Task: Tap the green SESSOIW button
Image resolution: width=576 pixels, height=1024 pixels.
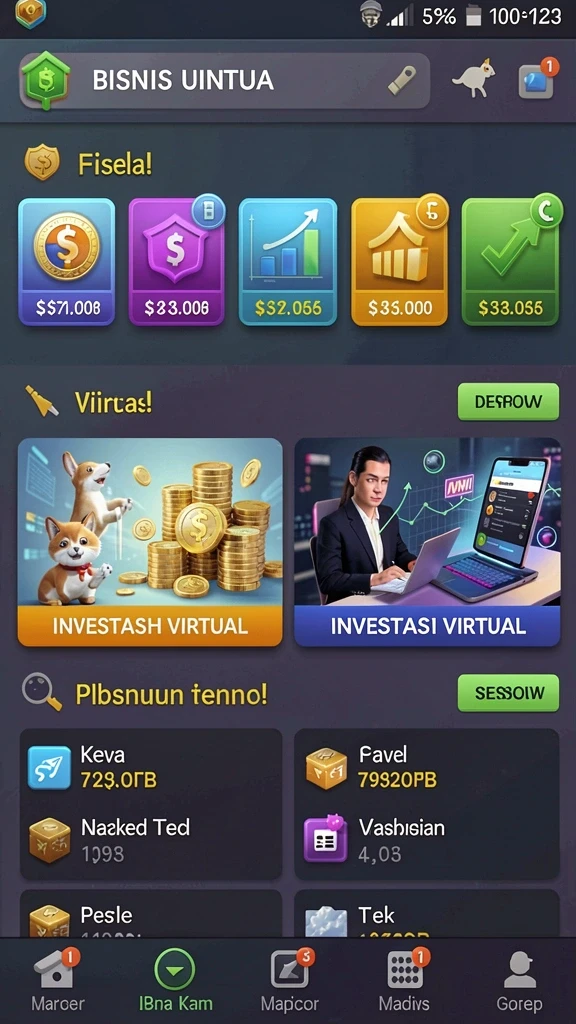Action: click(508, 693)
